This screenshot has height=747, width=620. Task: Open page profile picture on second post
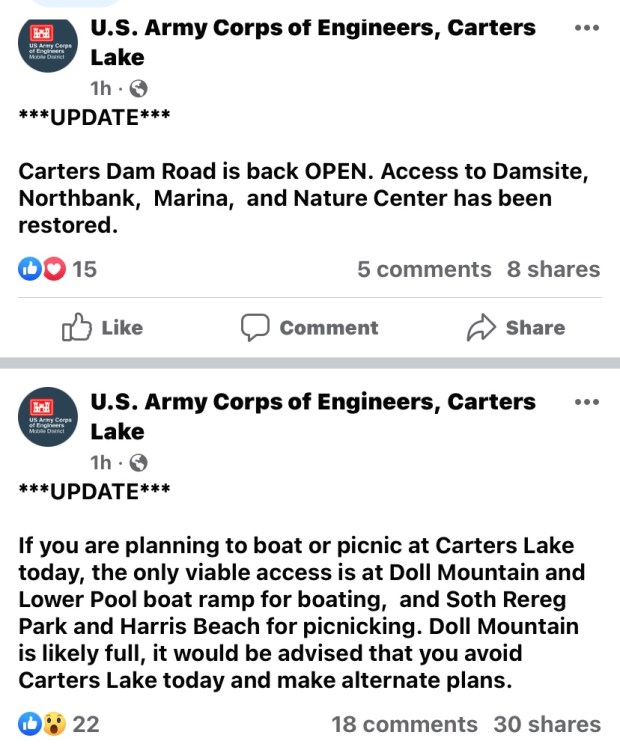[48, 417]
